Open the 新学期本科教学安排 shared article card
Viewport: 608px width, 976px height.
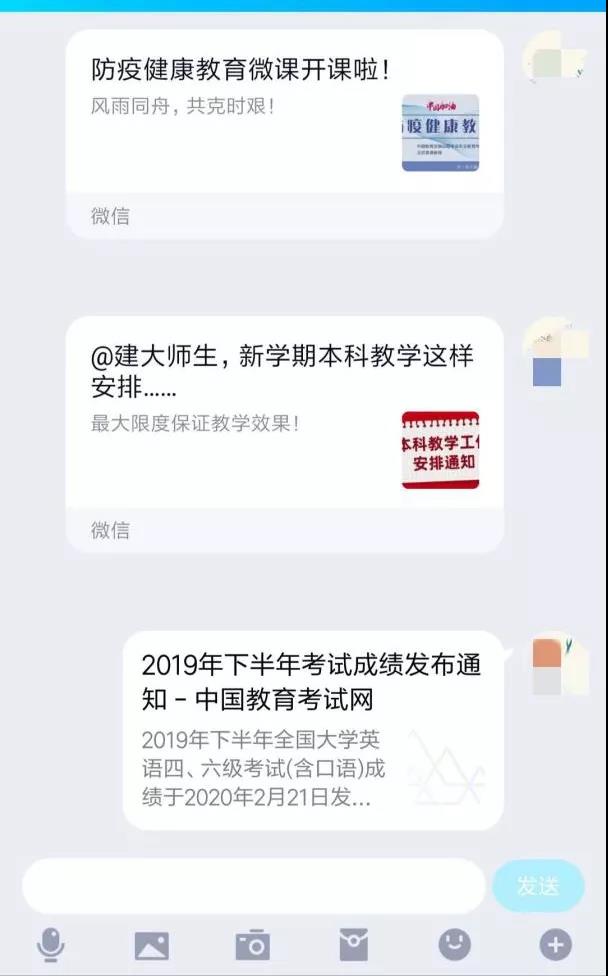tap(284, 420)
